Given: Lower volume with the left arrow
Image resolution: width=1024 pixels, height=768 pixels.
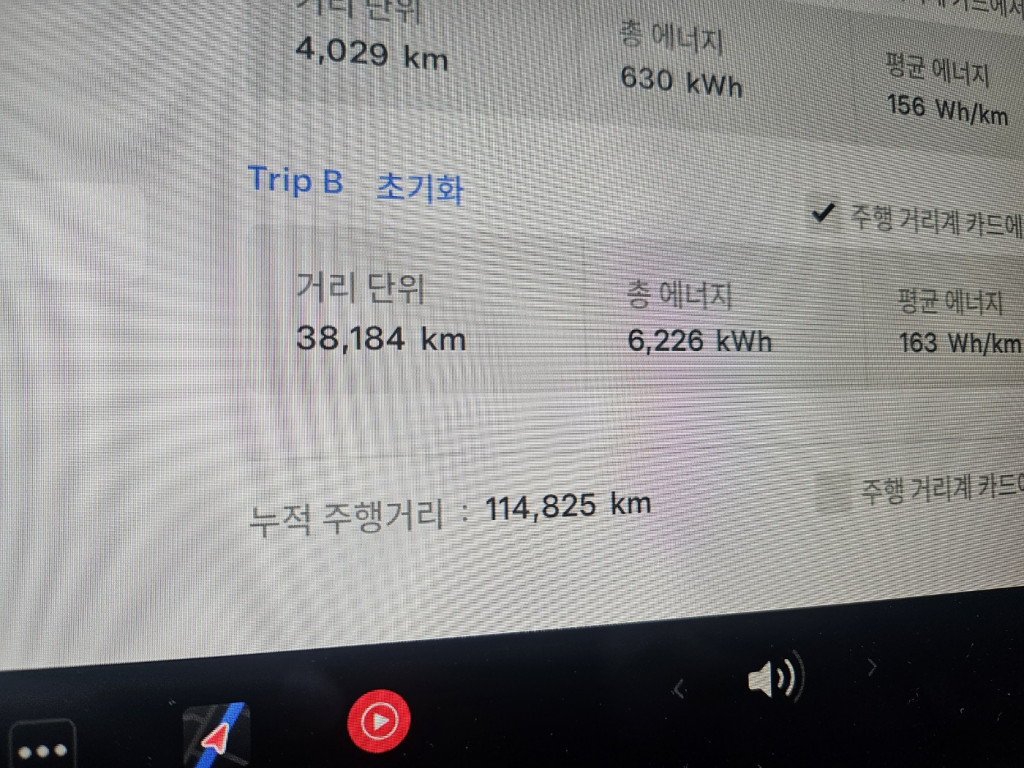Looking at the screenshot, I should tap(679, 688).
